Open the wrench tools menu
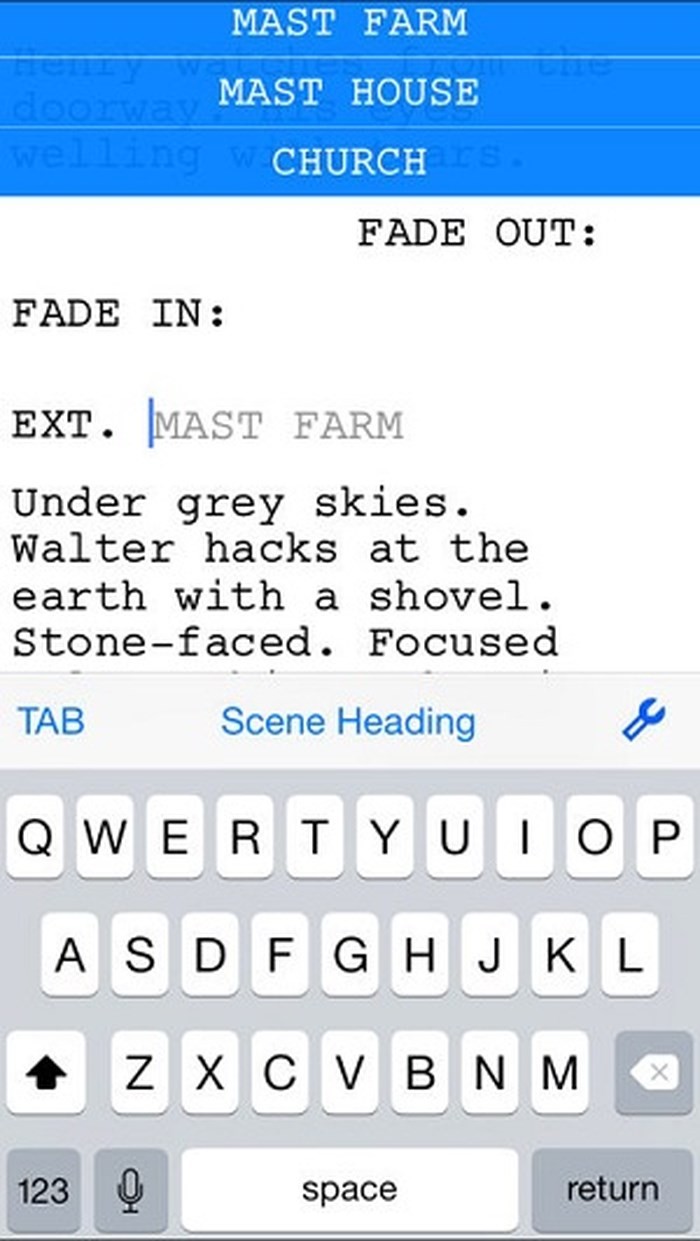Viewport: 700px width, 1241px height. point(642,720)
